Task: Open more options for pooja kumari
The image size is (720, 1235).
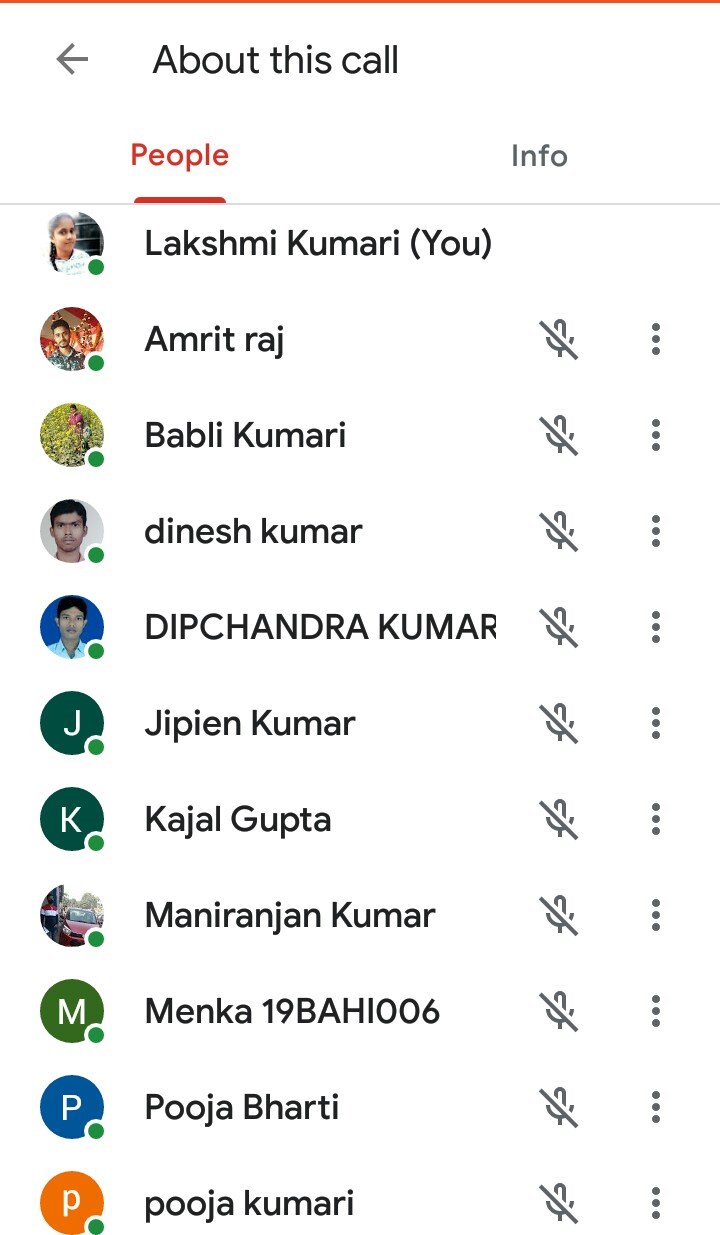Action: point(656,1203)
